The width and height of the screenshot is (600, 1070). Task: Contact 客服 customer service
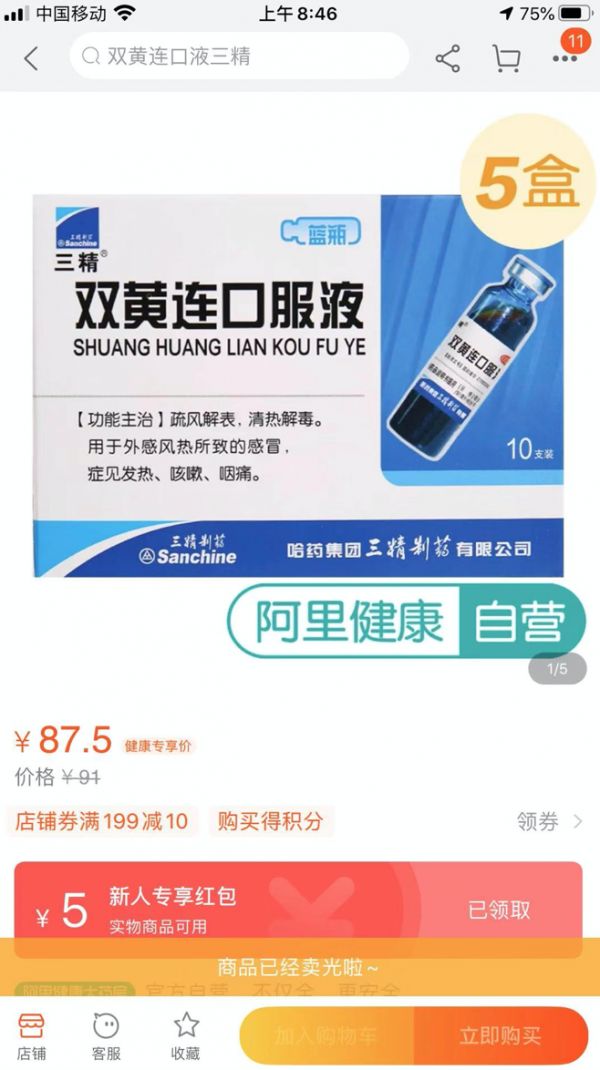point(106,1036)
